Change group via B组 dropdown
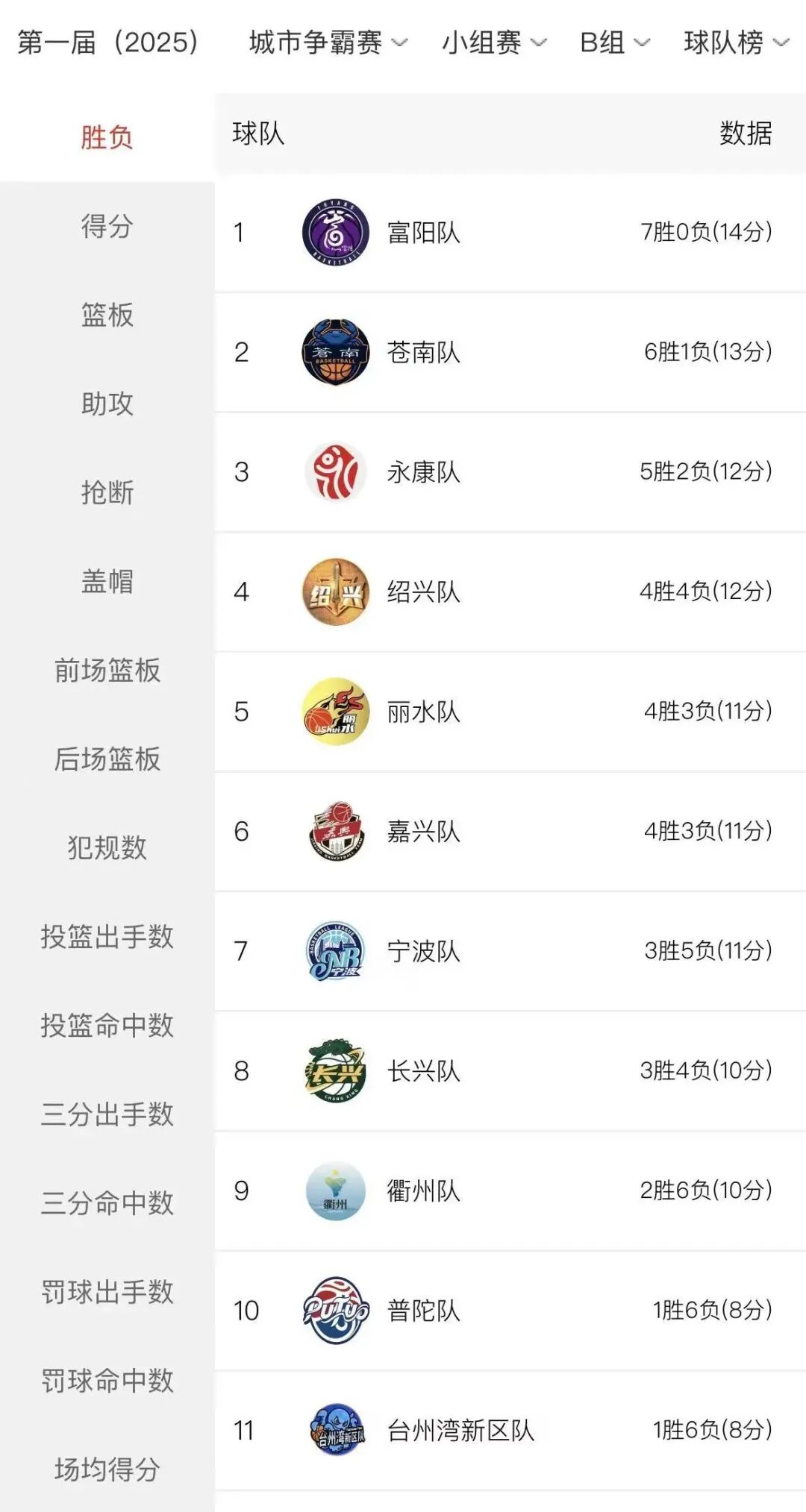 click(614, 43)
